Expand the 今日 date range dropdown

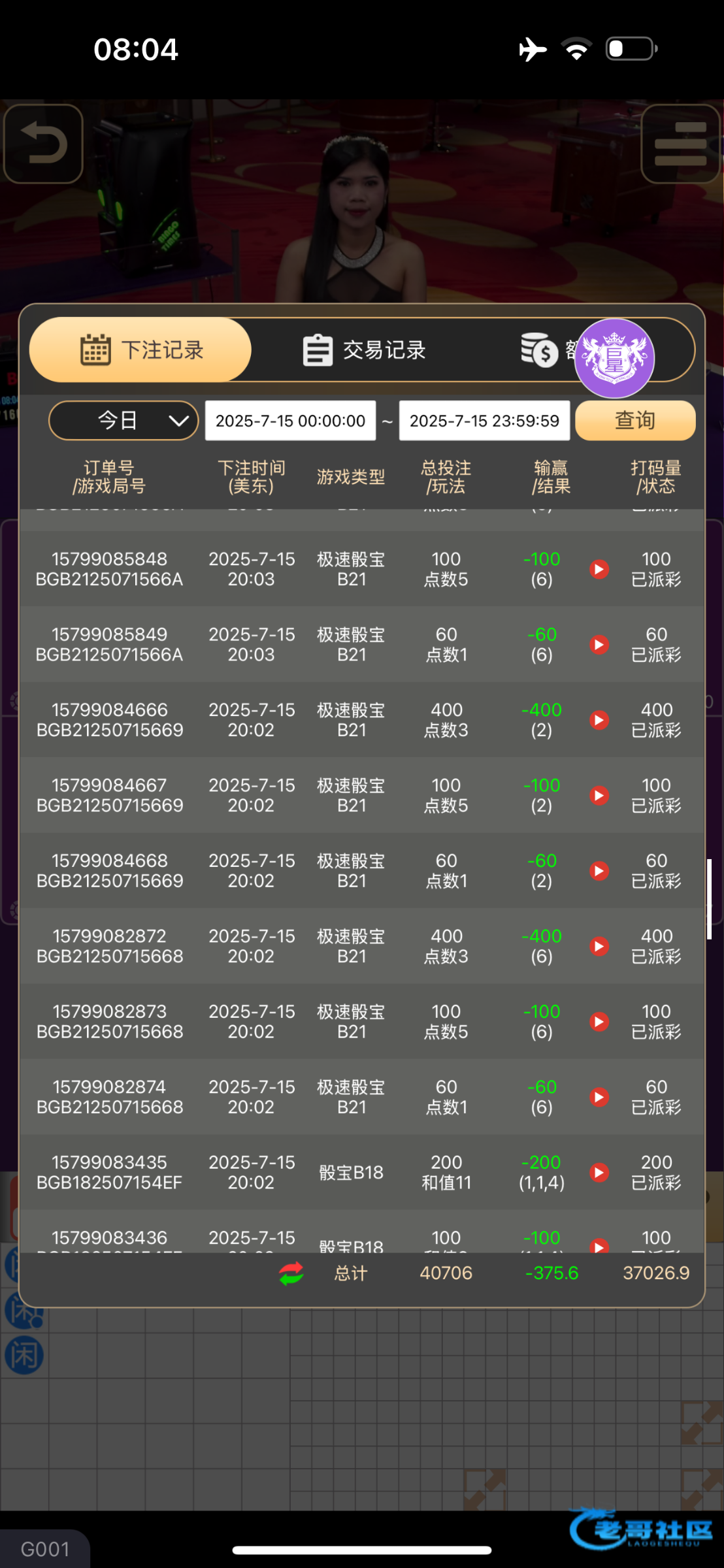(123, 420)
